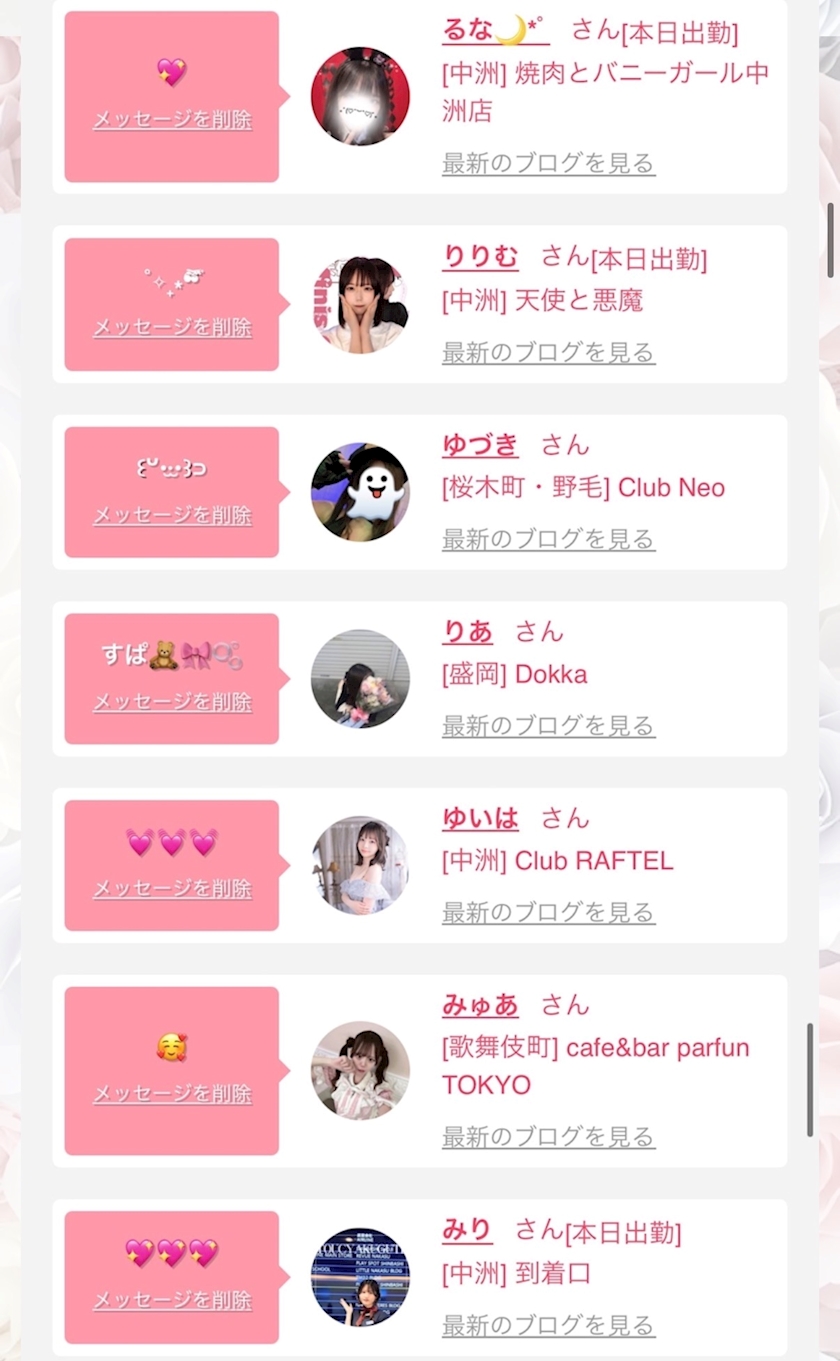Open りりむ's profile name link
840x1361 pixels.
point(481,257)
